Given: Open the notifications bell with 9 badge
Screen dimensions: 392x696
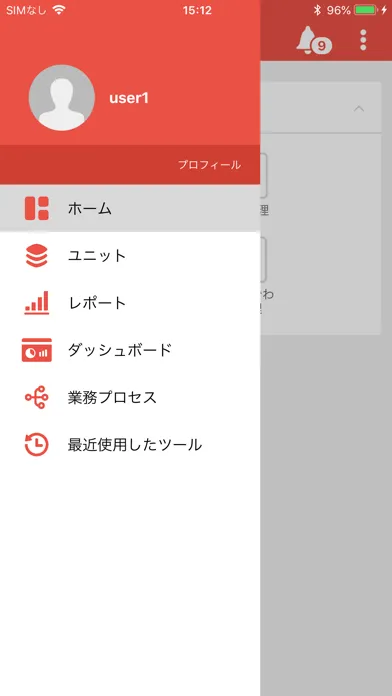Looking at the screenshot, I should tap(313, 41).
